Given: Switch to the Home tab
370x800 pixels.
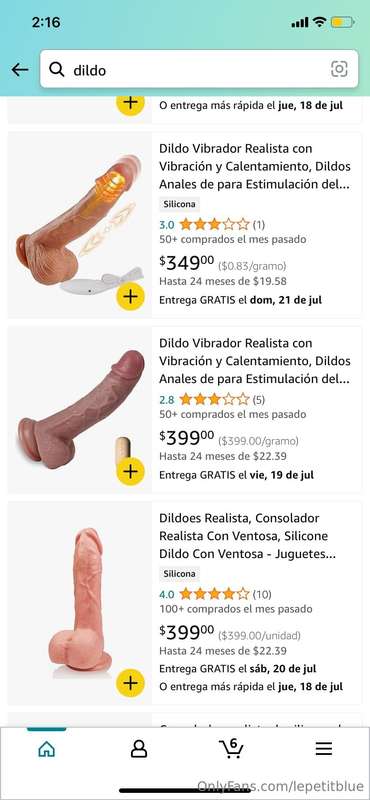Looking at the screenshot, I should tap(46, 748).
